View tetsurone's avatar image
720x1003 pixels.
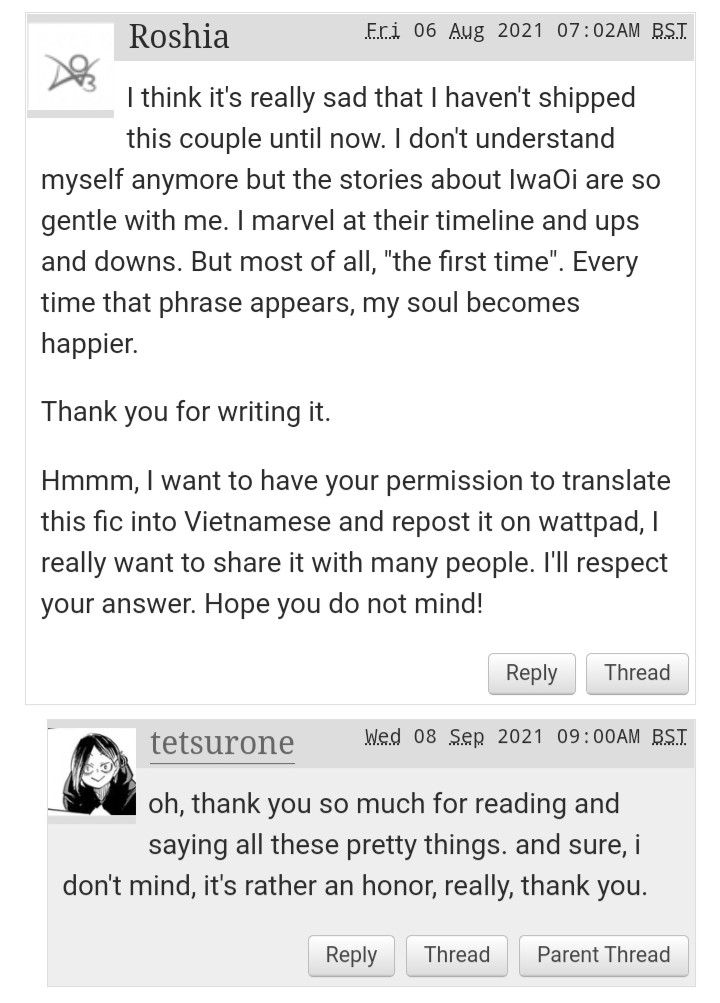92,771
